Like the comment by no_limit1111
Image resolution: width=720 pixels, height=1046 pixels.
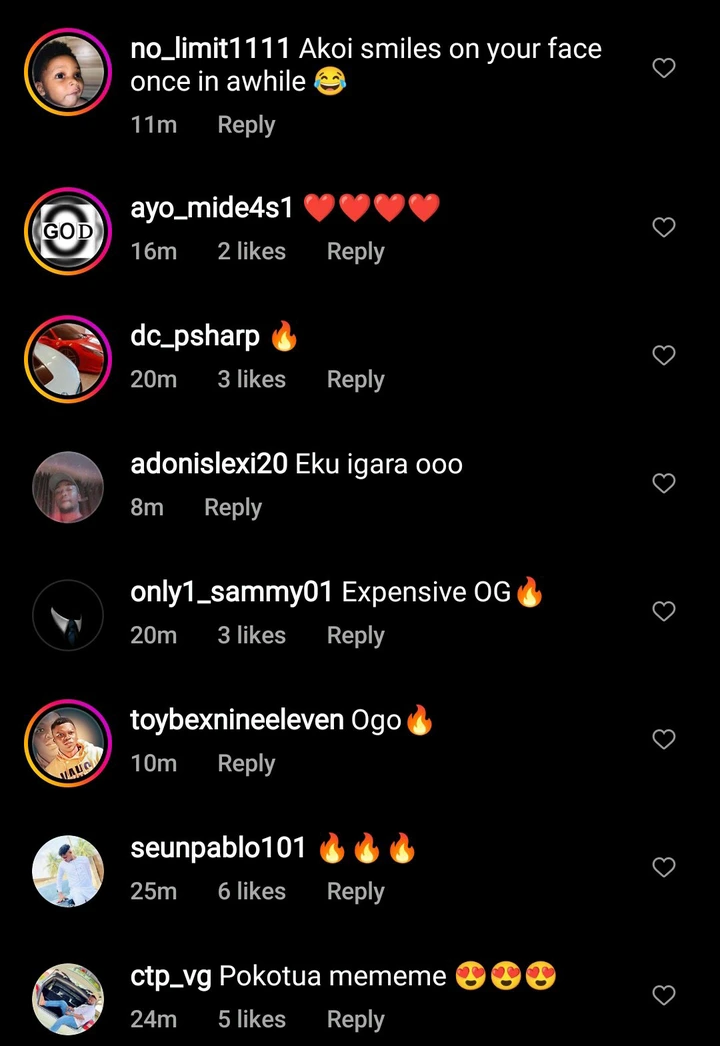664,68
